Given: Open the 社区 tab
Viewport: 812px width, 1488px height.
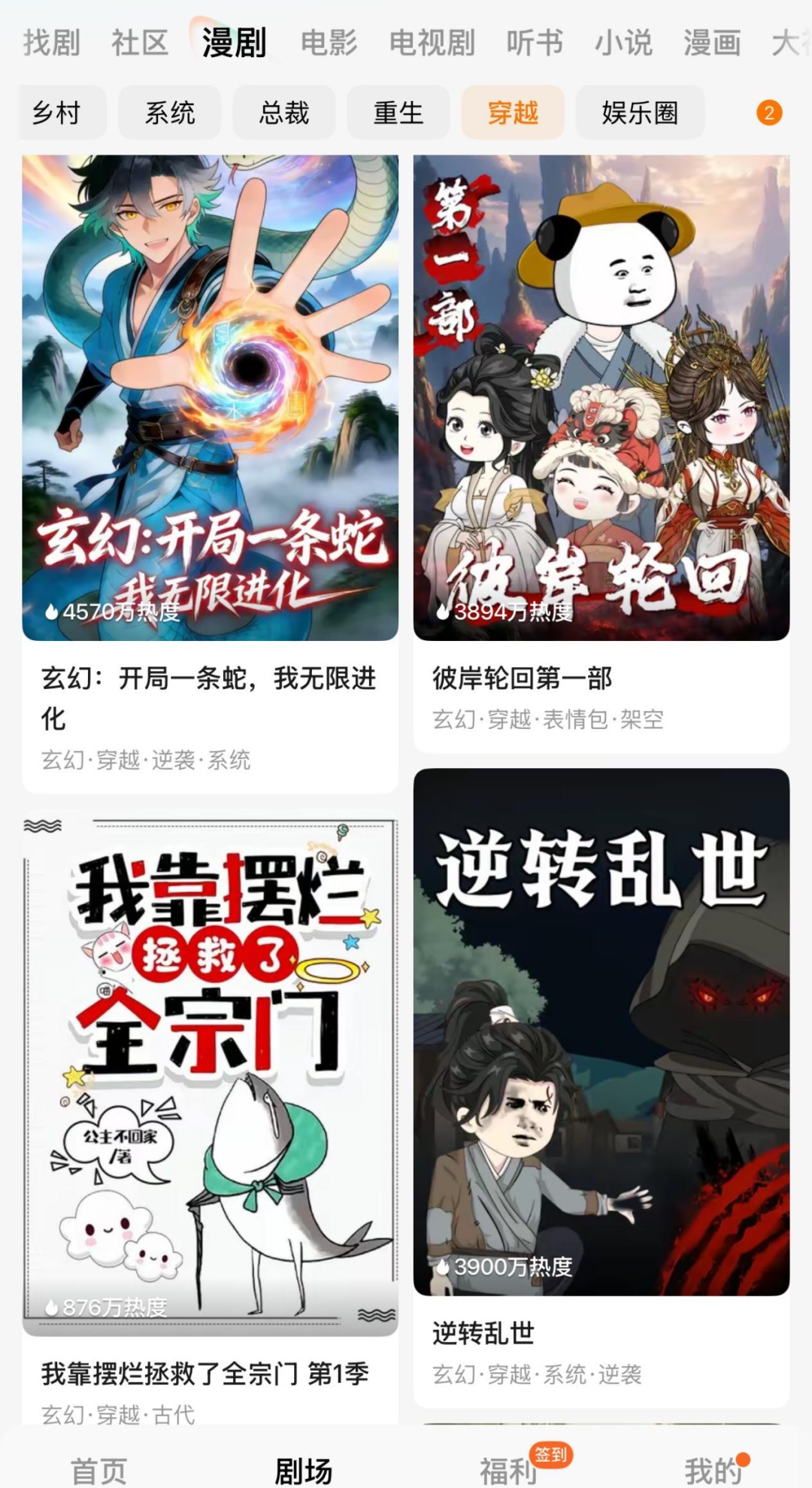Looking at the screenshot, I should pyautogui.click(x=140, y=42).
